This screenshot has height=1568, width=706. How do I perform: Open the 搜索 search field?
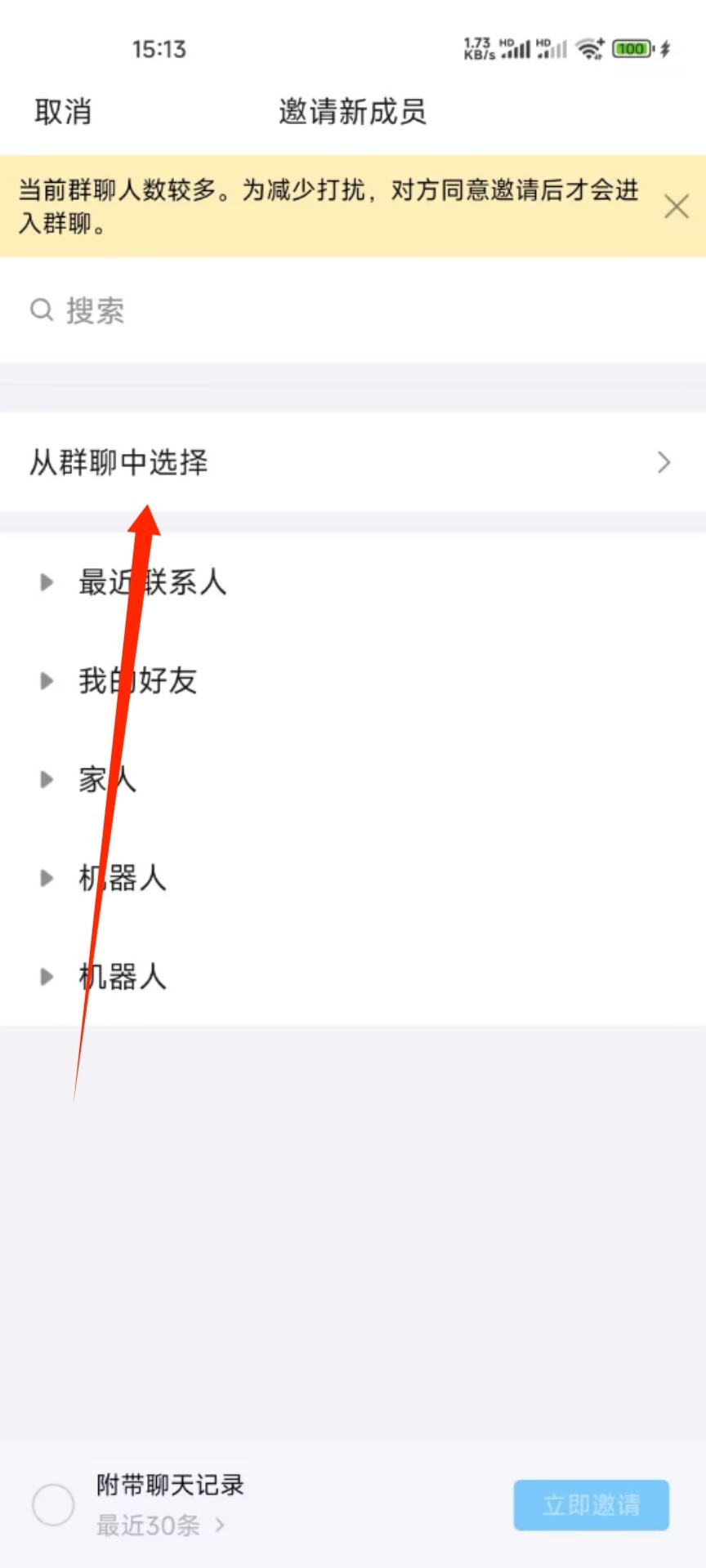pyautogui.click(x=353, y=310)
